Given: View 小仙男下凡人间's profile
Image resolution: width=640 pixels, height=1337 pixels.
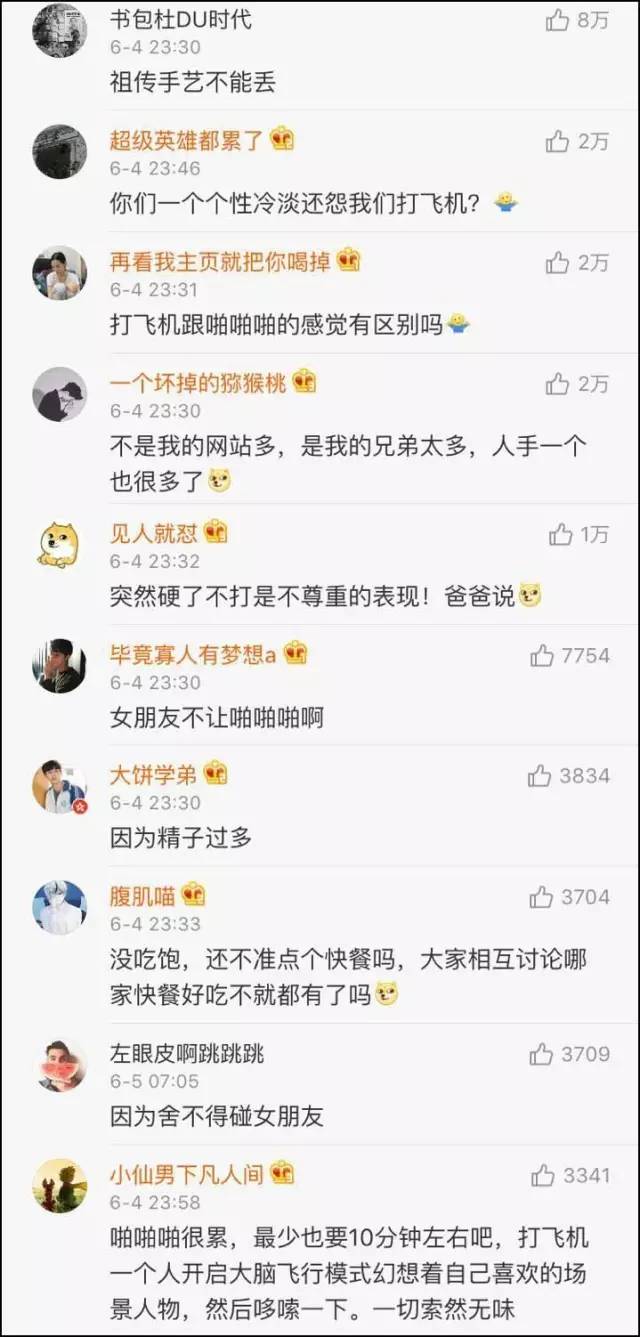Looking at the screenshot, I should (186, 1173).
